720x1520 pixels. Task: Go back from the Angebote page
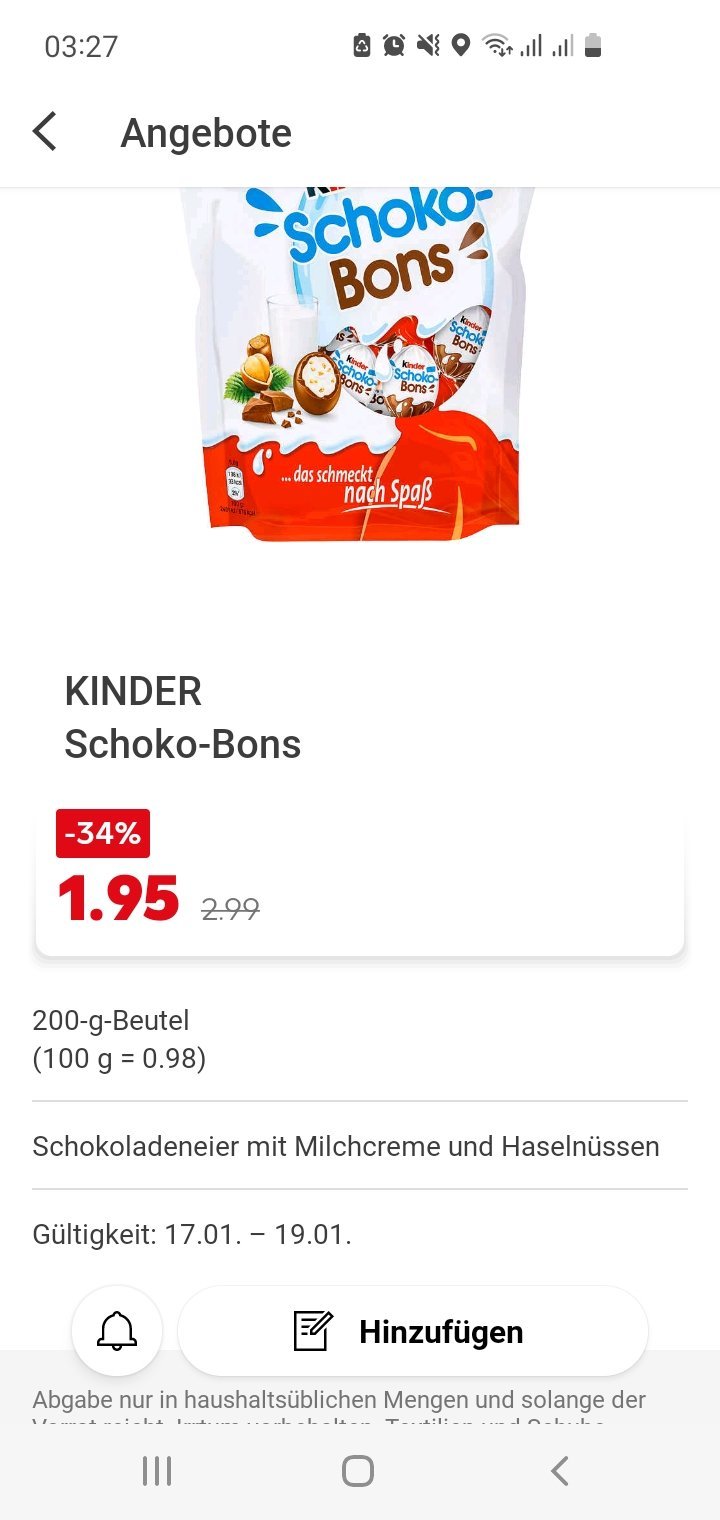[x=45, y=132]
